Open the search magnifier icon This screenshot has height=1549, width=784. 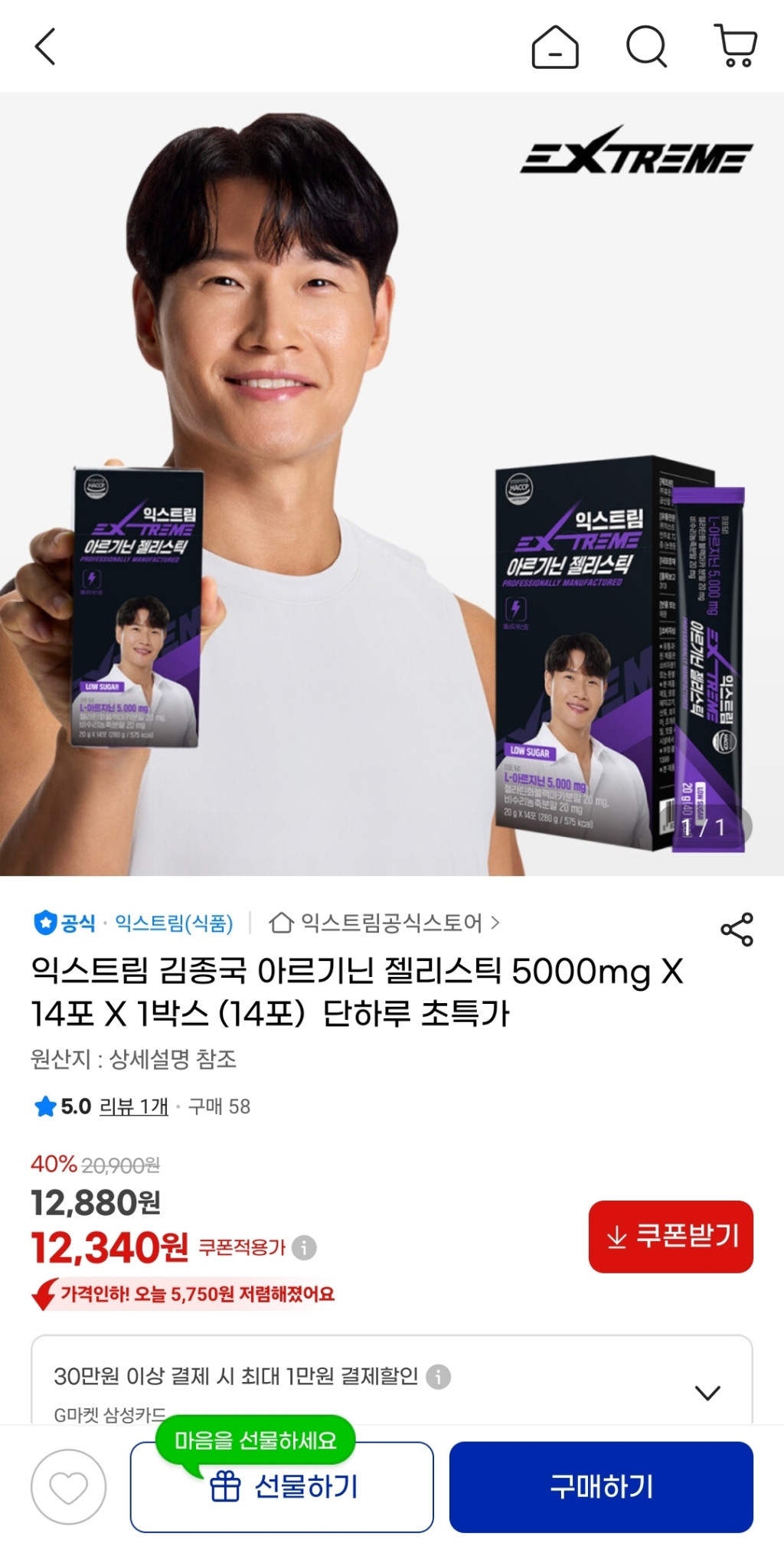[647, 47]
